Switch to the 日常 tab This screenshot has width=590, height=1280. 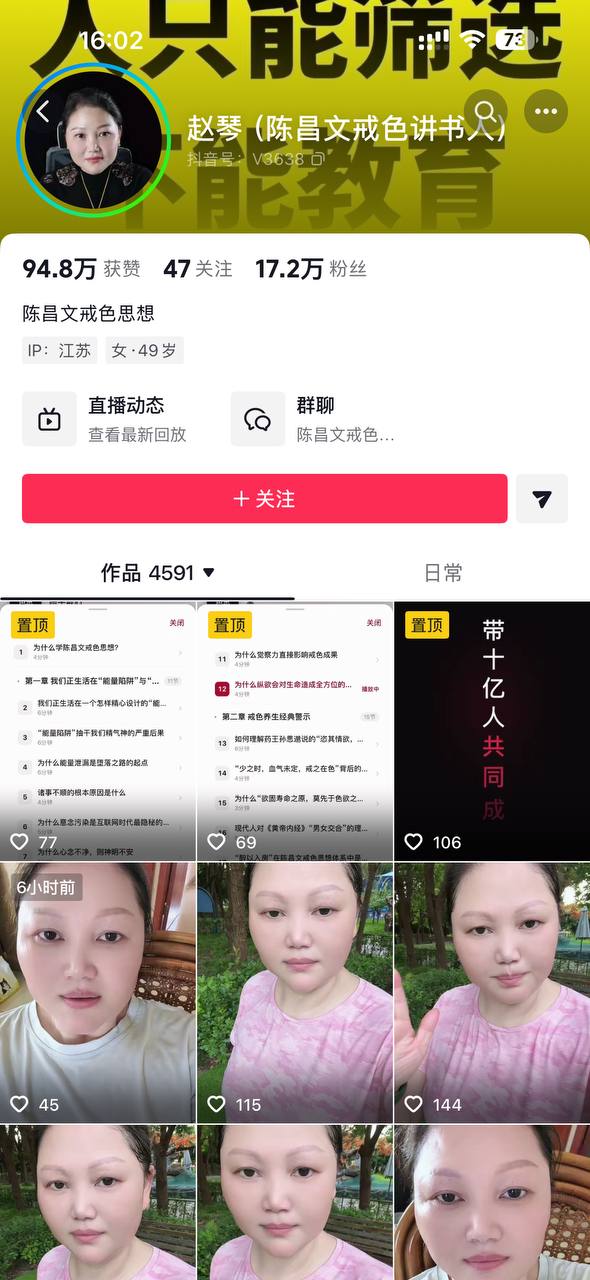pyautogui.click(x=442, y=573)
